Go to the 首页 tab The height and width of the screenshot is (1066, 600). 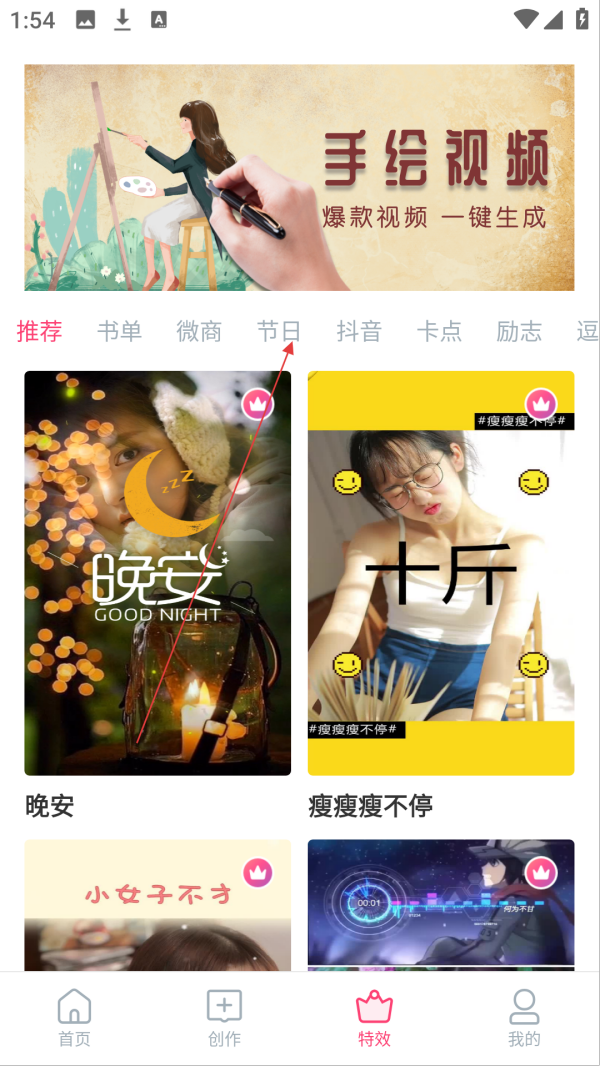tap(74, 1018)
